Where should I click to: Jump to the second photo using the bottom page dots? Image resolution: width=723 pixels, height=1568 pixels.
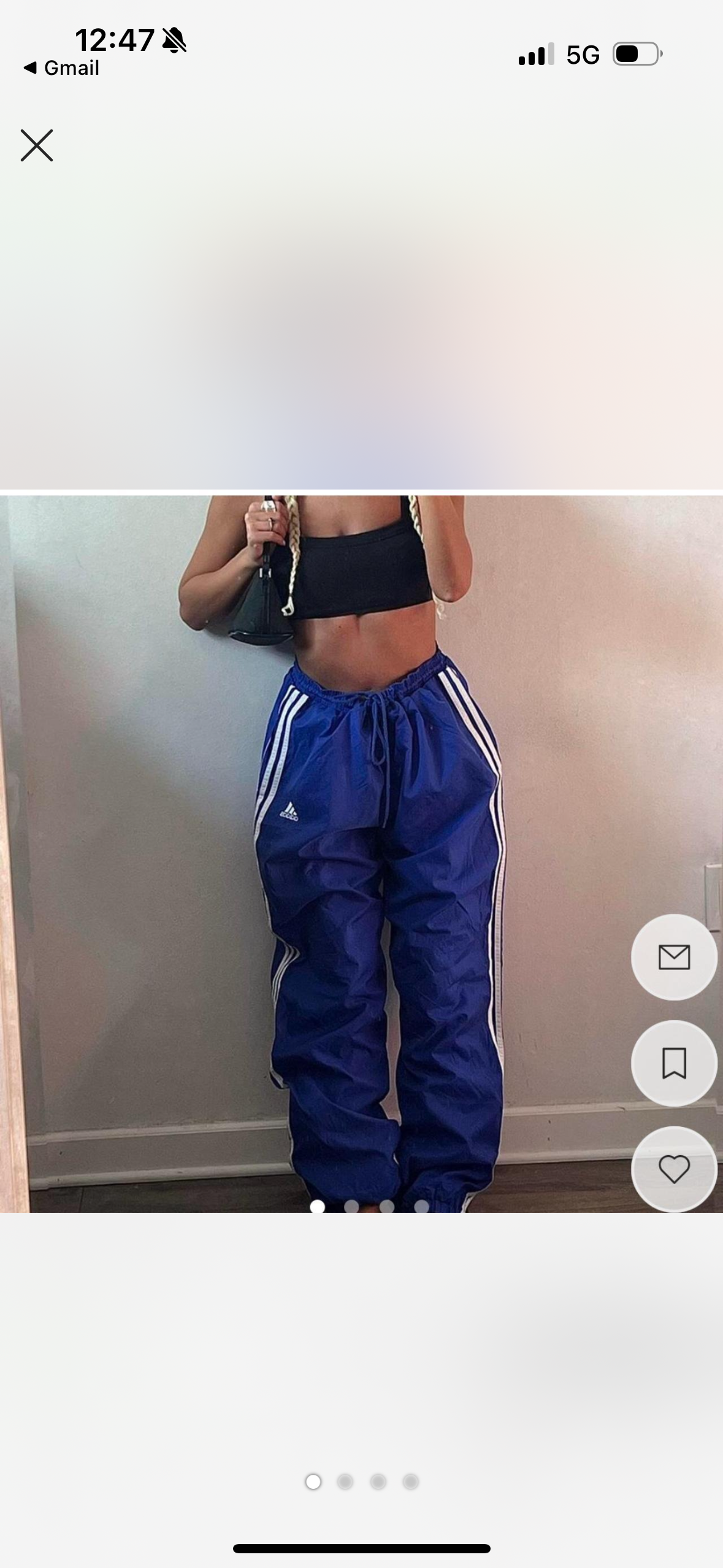[345, 1482]
